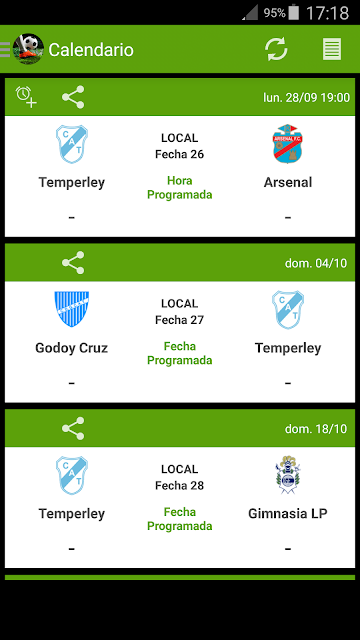The width and height of the screenshot is (360, 640).
Task: Open the Godoy Cruz vs Temperley card
Action: click(180, 342)
